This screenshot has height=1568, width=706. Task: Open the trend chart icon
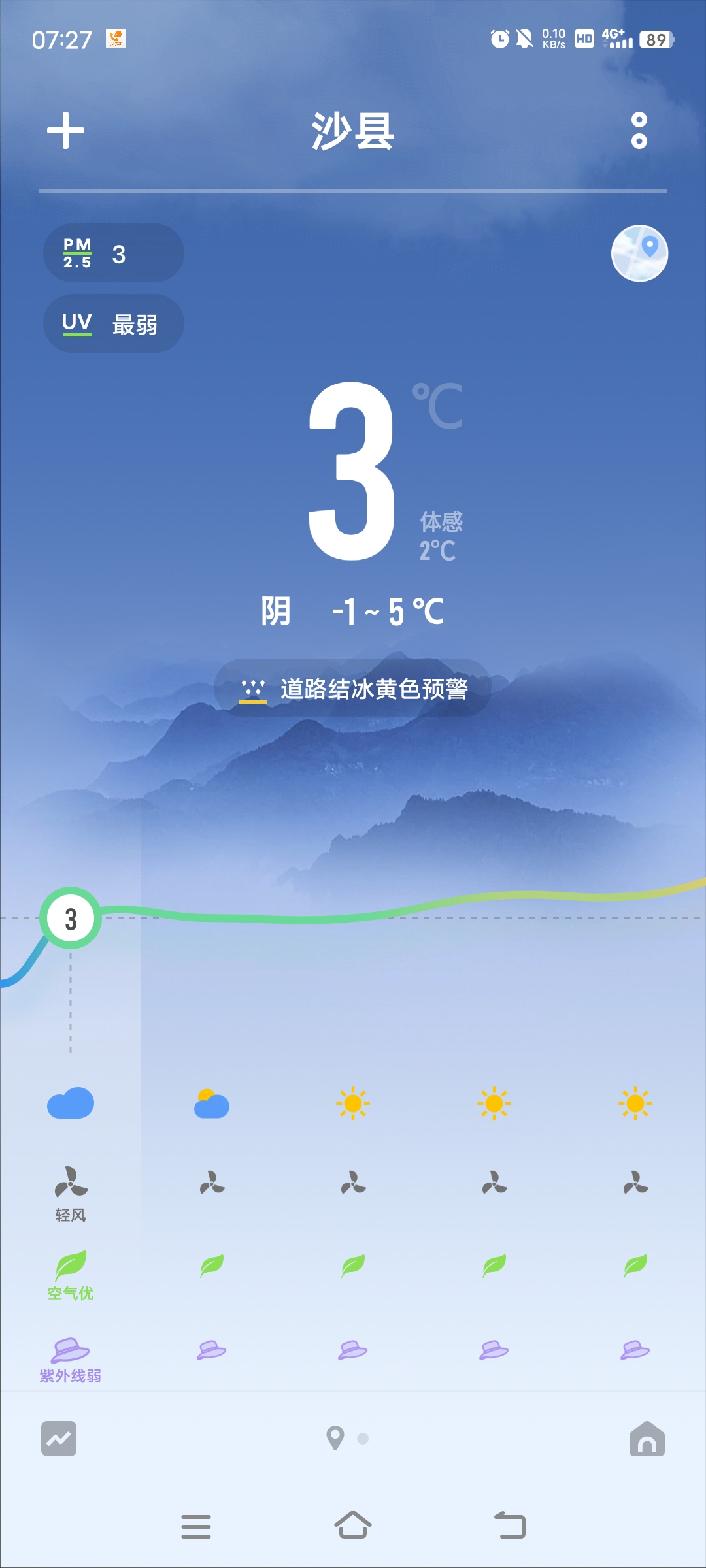(x=59, y=1439)
